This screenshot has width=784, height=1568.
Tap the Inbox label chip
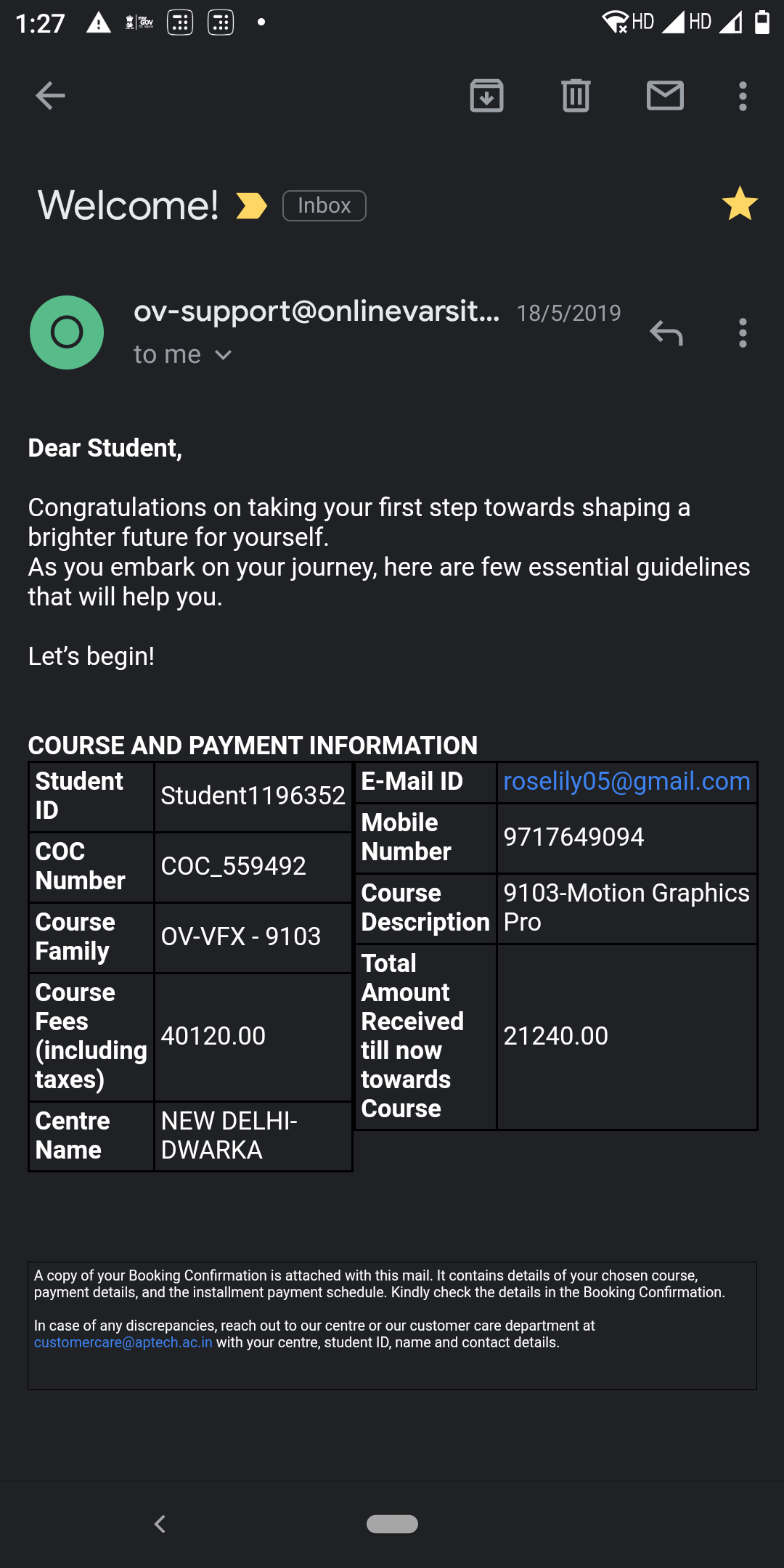tap(324, 205)
